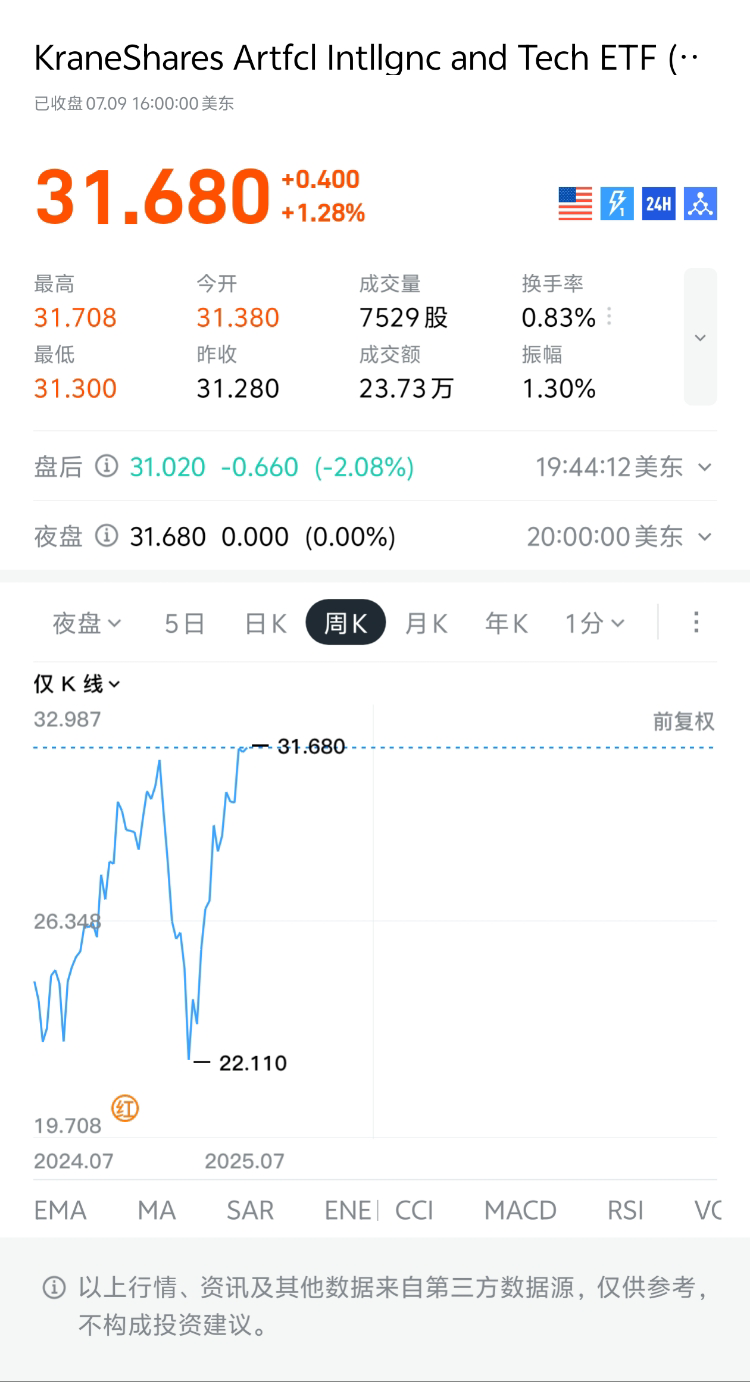Select the SAR indicator
750x1382 pixels.
tap(250, 1210)
